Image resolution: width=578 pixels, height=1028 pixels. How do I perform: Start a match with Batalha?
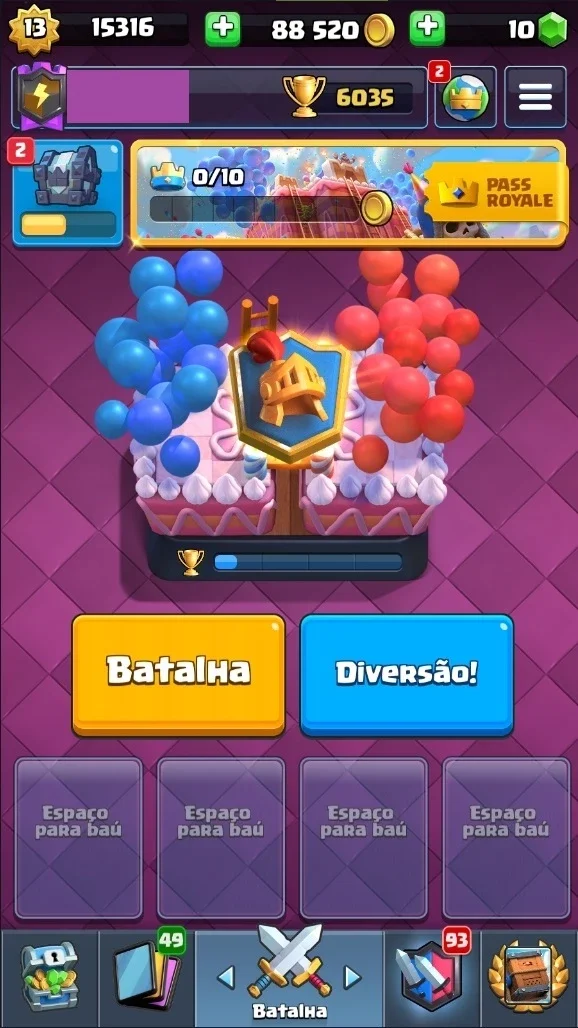click(x=178, y=675)
